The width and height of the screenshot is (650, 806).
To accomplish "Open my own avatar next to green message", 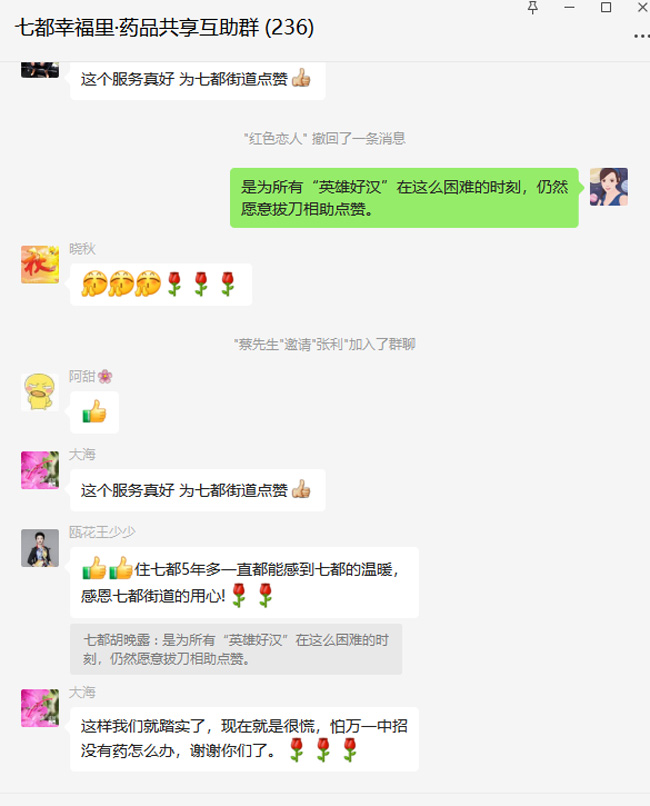I will click(608, 187).
